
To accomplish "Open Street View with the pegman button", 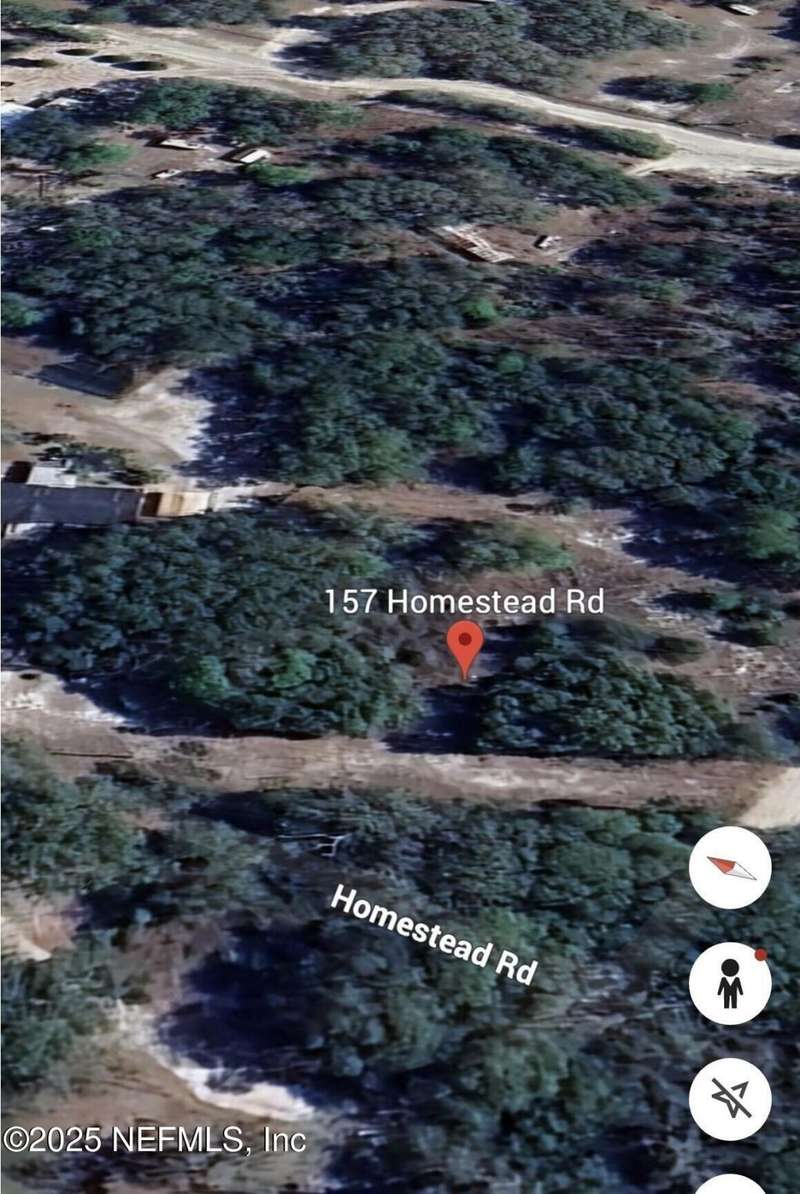I will click(x=730, y=983).
